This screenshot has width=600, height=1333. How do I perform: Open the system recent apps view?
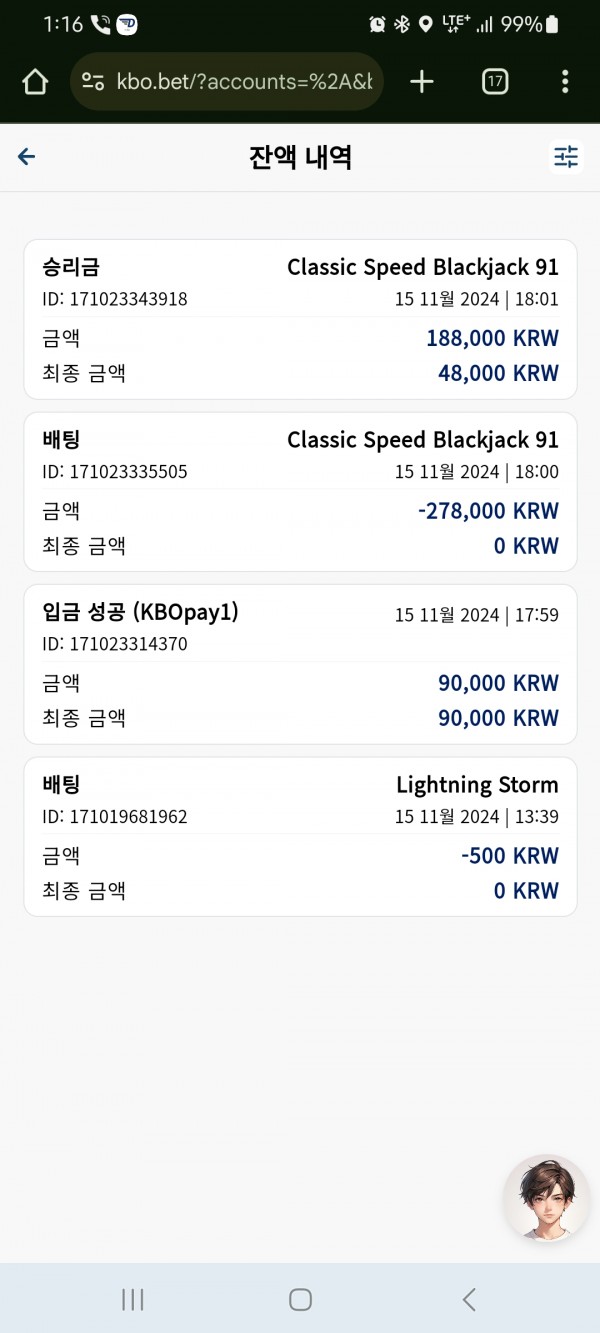pos(132,1299)
